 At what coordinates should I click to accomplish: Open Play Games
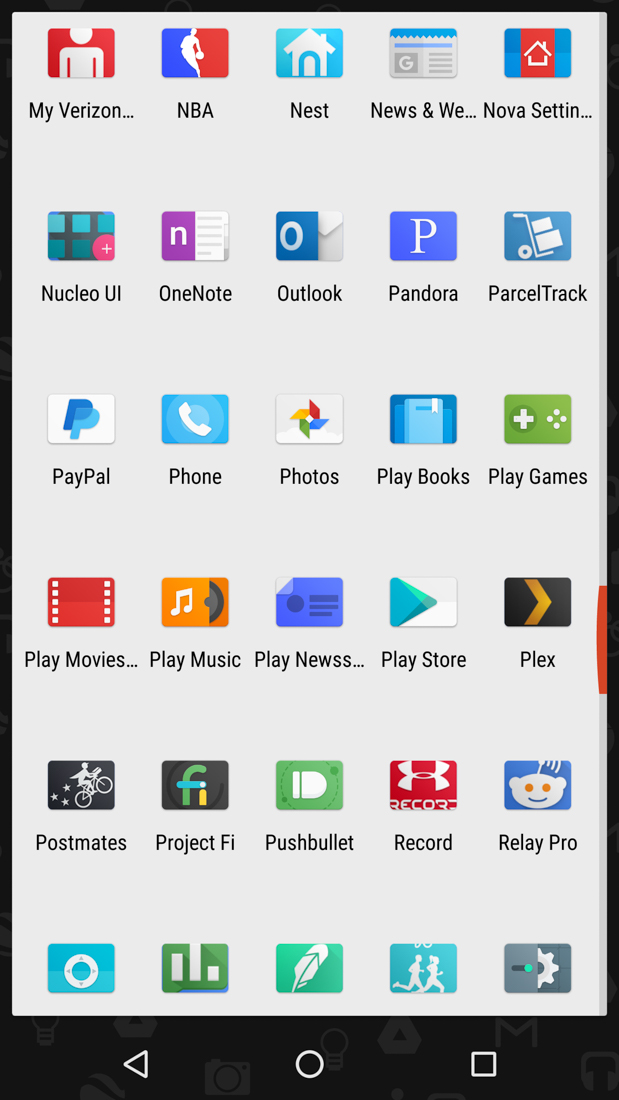(x=537, y=420)
